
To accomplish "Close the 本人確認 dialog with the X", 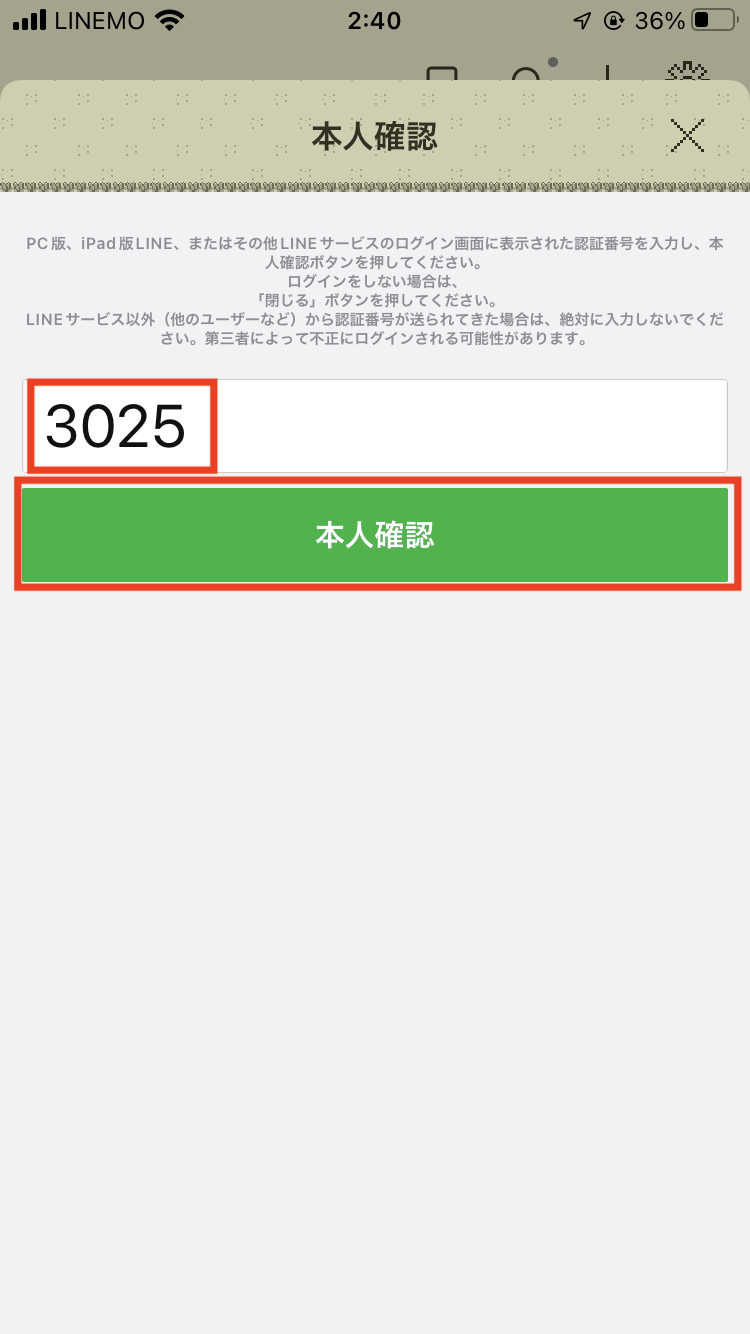I will [x=688, y=136].
